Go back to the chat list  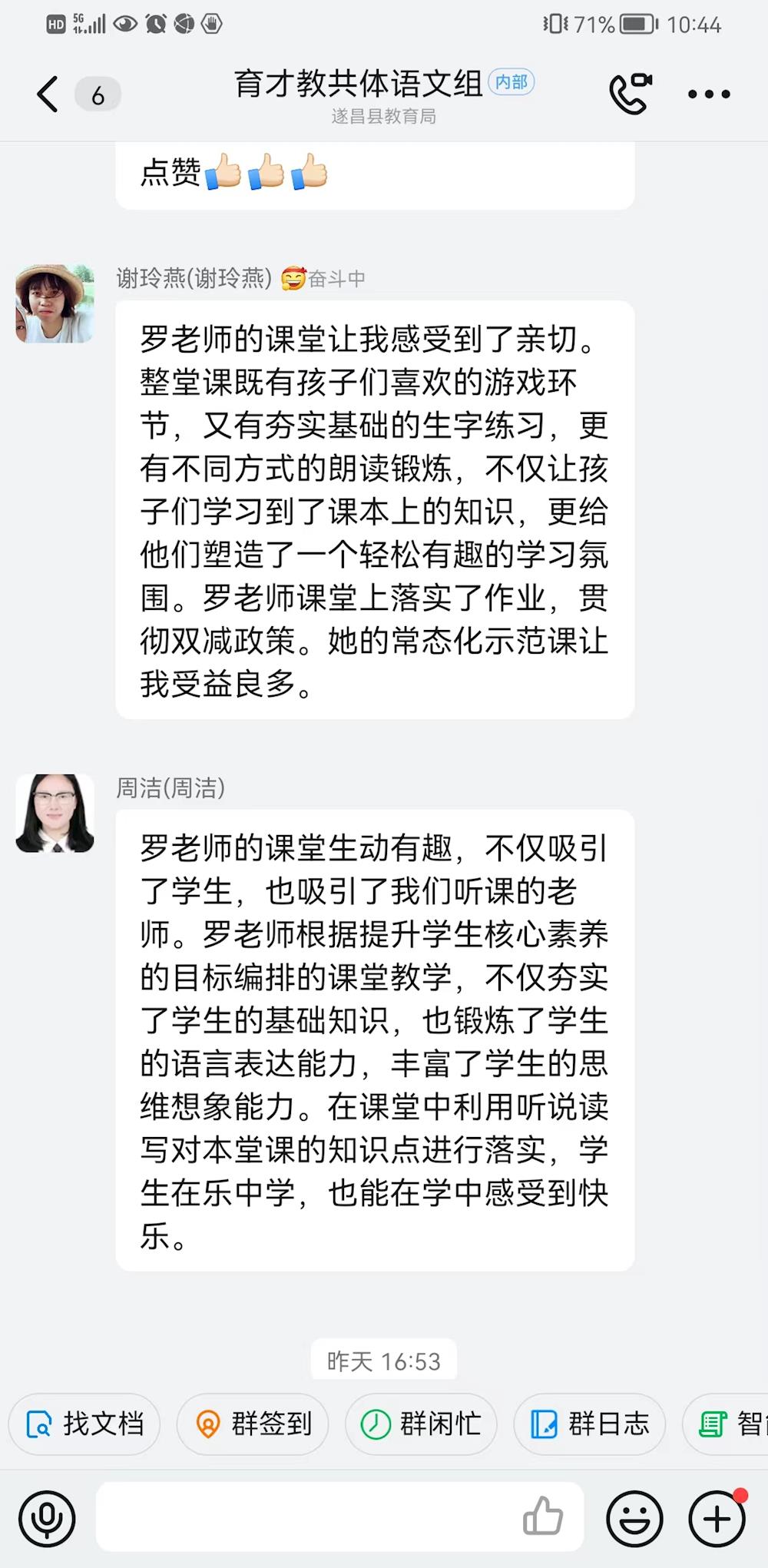pyautogui.click(x=48, y=94)
